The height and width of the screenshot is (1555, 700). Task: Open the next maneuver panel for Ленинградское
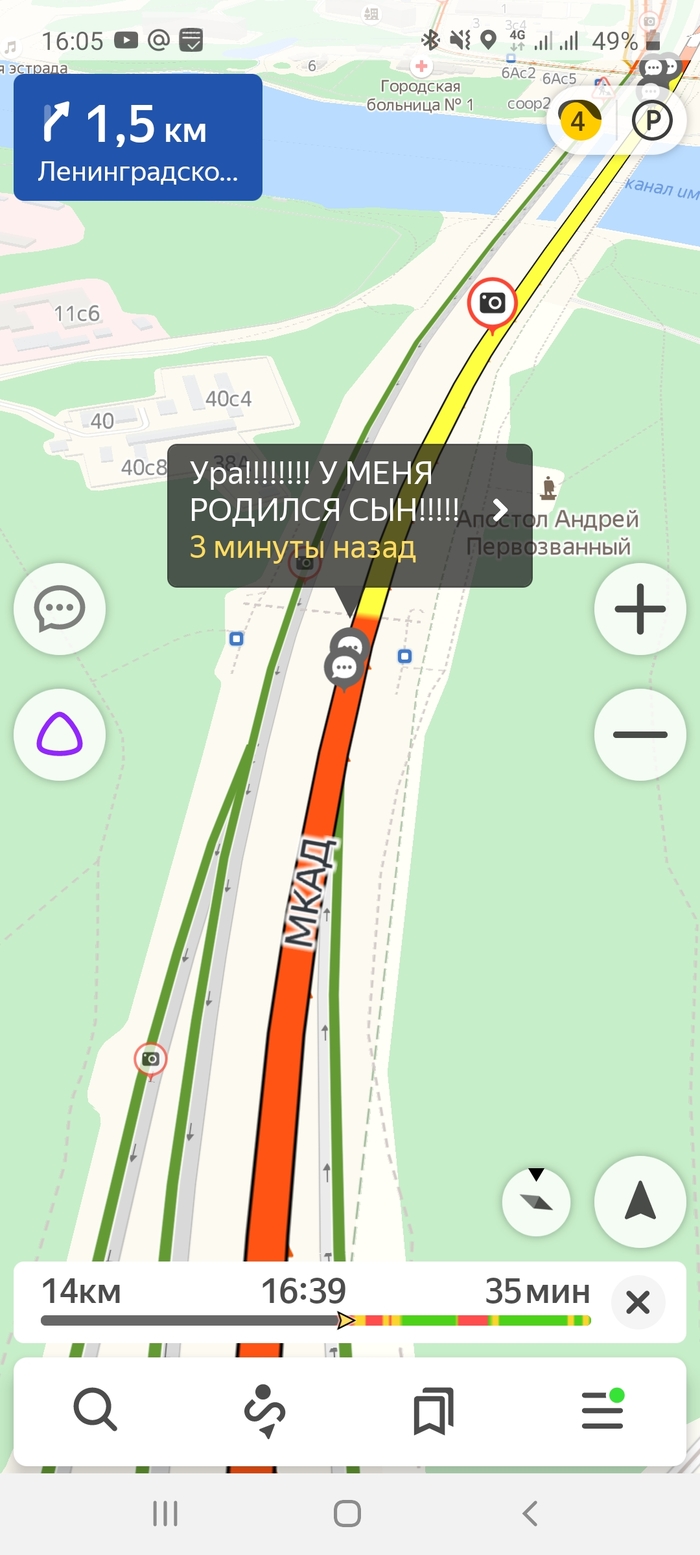pyautogui.click(x=138, y=137)
